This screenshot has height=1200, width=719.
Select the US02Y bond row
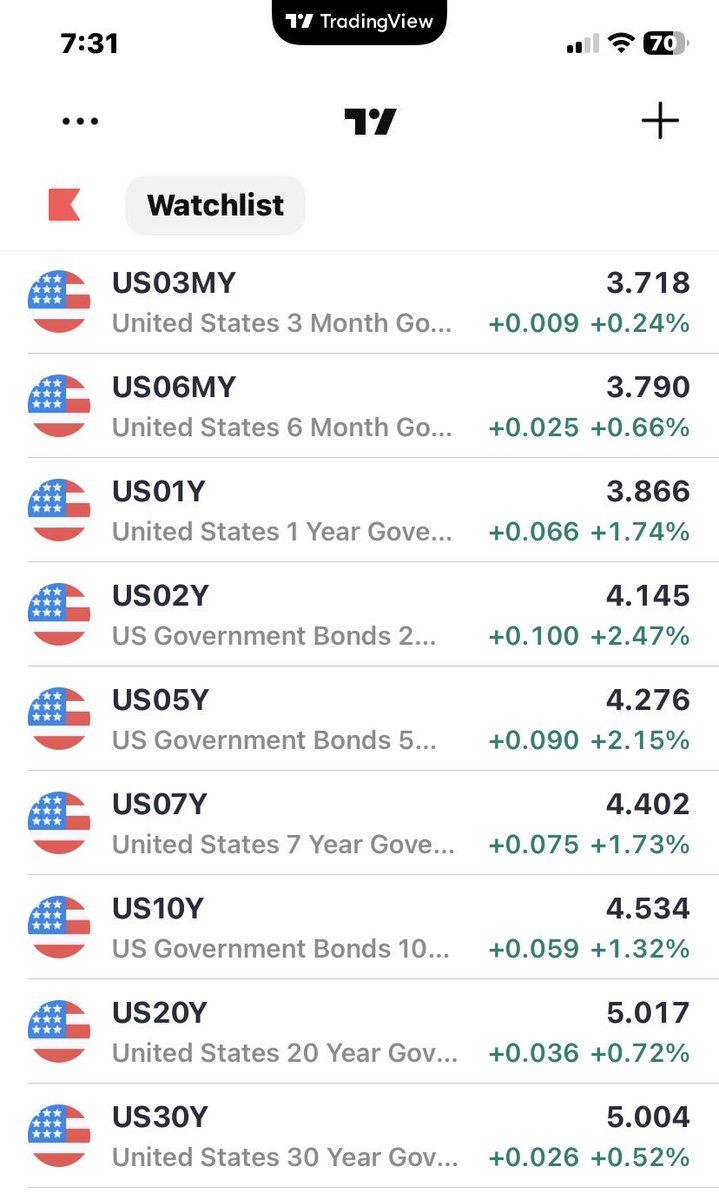coord(360,614)
